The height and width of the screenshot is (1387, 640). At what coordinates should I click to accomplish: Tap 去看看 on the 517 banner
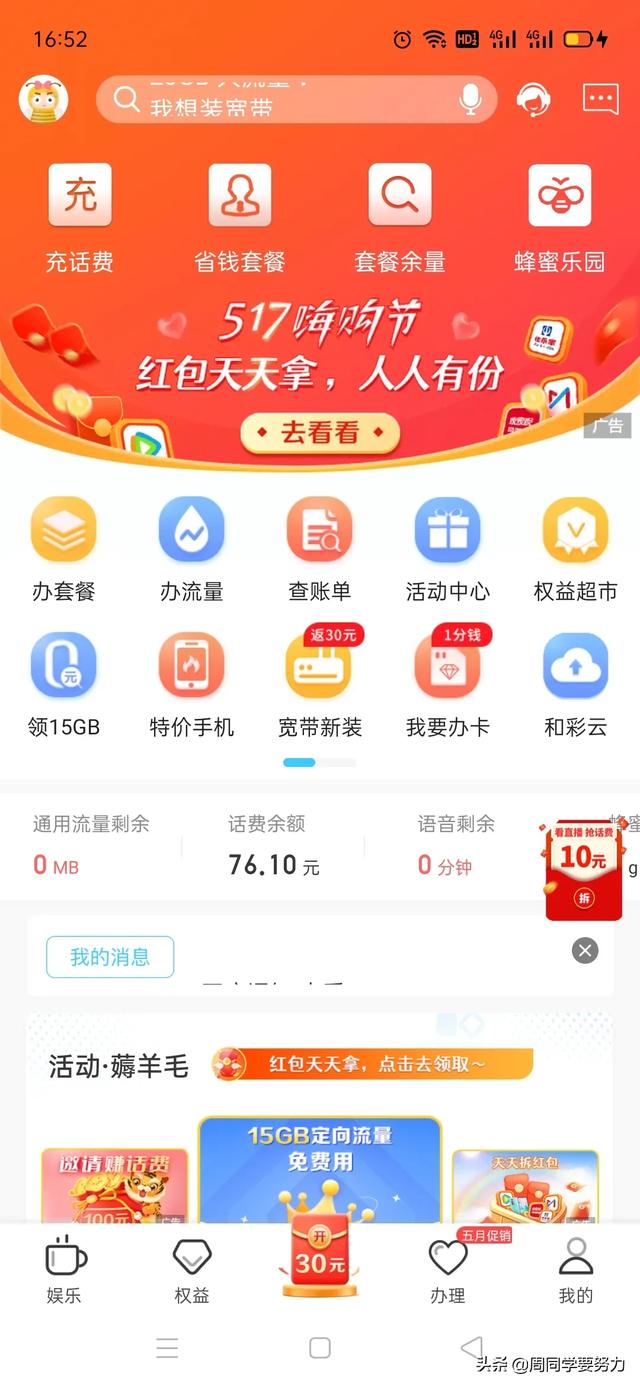point(320,433)
